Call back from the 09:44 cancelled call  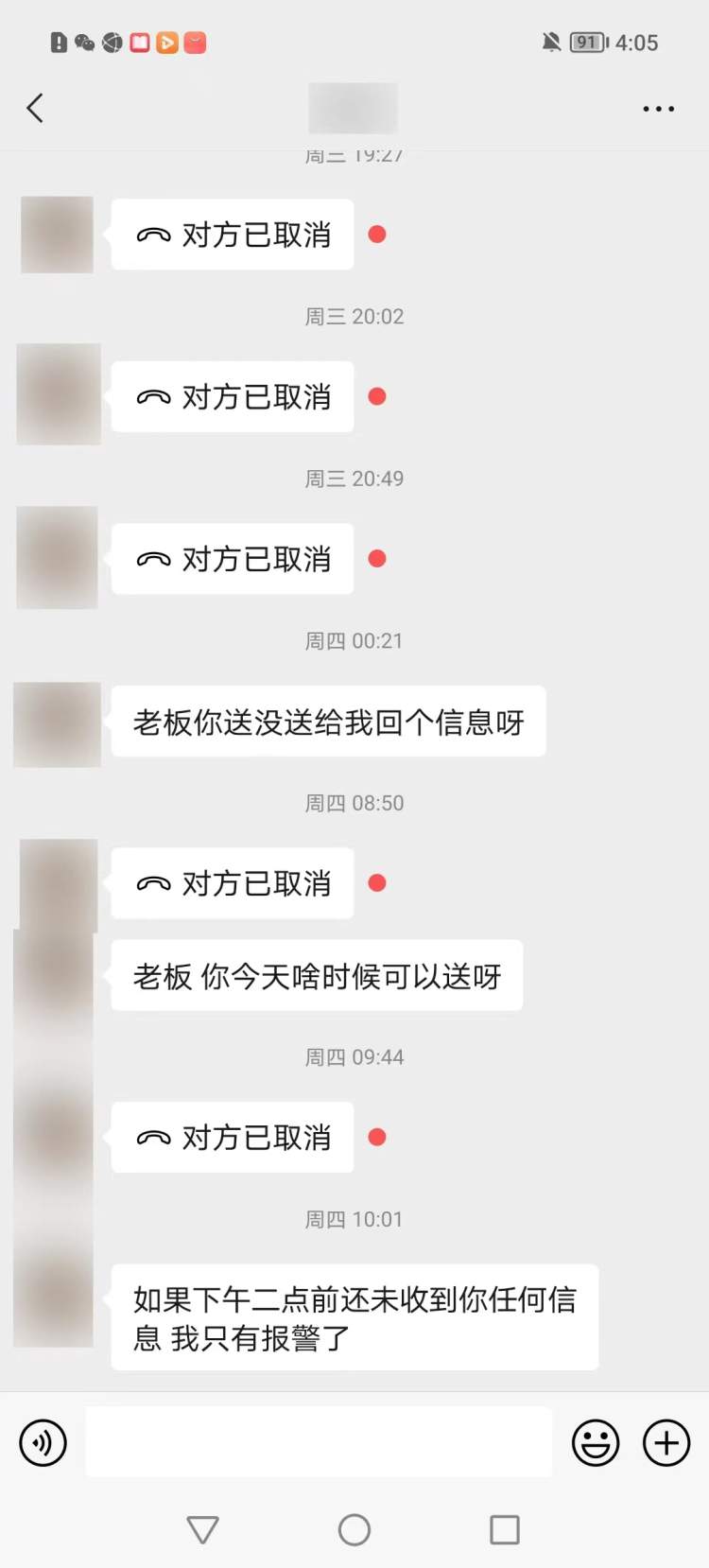point(233,1138)
